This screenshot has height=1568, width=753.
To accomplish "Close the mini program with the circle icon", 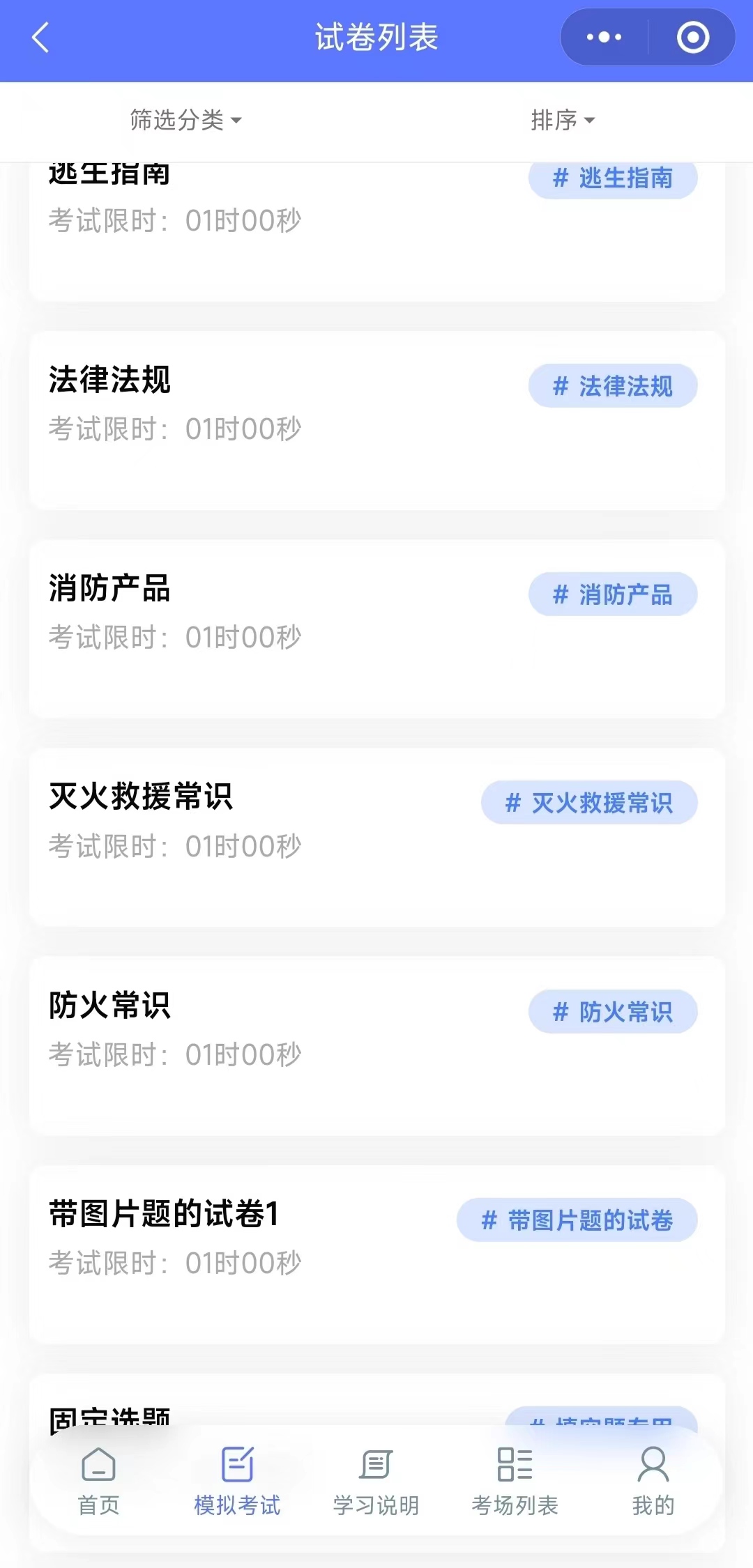I will pos(693,37).
